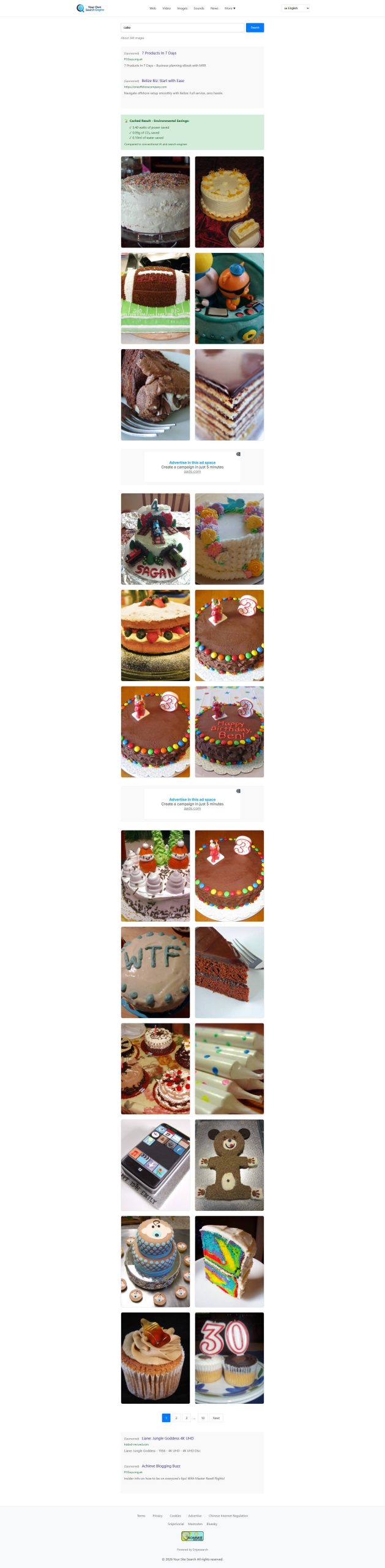Screen dimensions: 385x1568
Task: Tap the search field containing "cake"
Action: pos(182,28)
